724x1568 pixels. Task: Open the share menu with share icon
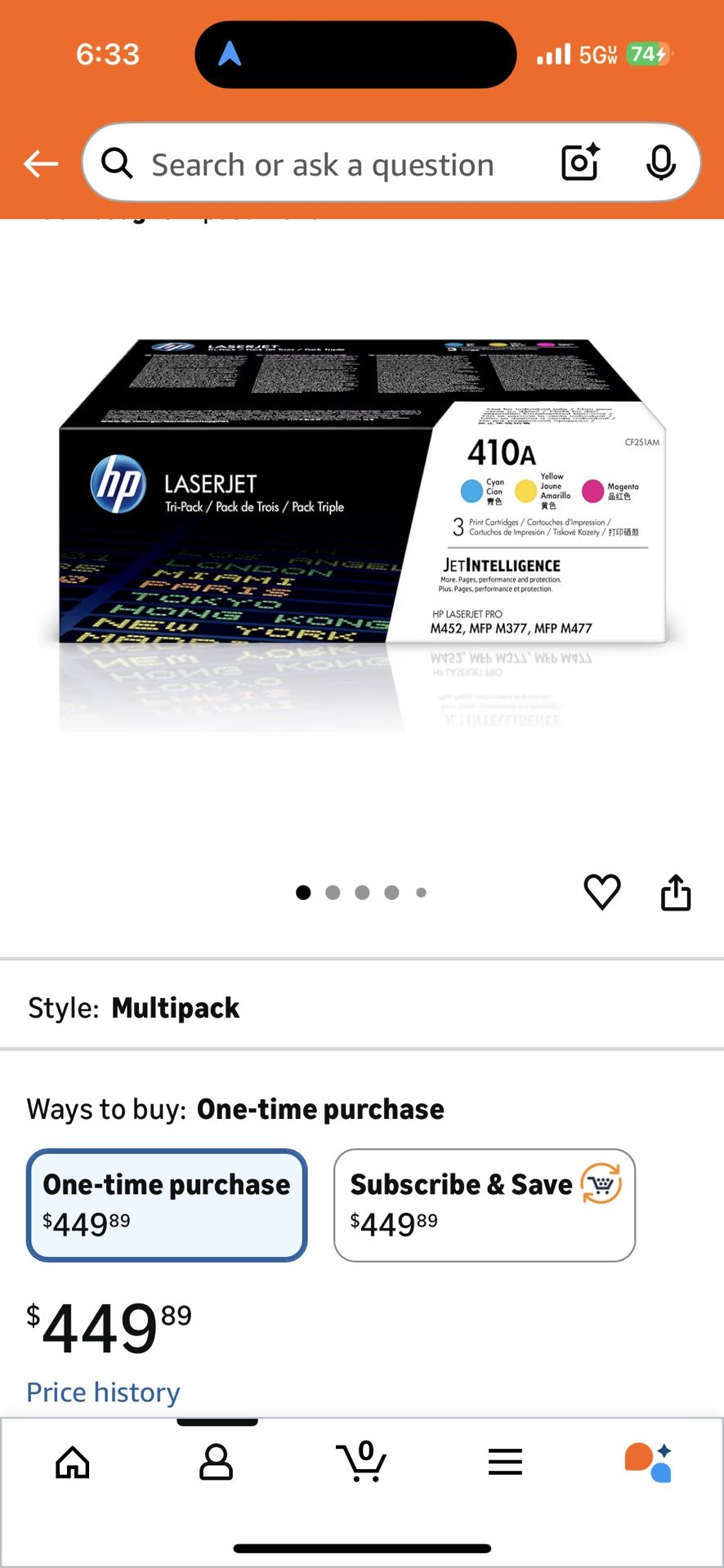pos(677,892)
